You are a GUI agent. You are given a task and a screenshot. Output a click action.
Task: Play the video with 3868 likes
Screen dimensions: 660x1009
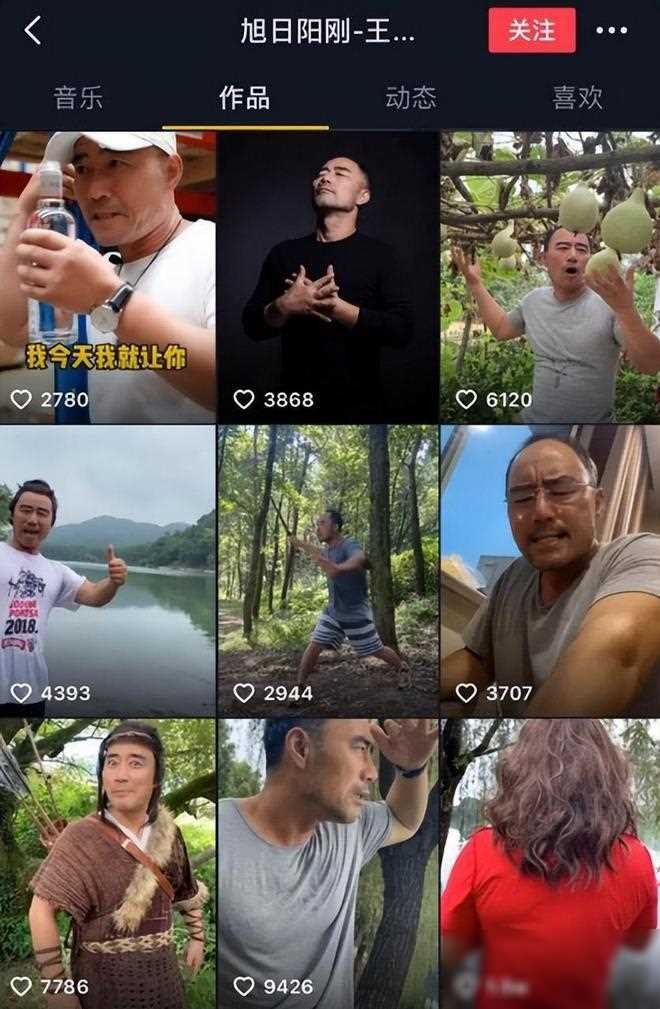328,277
